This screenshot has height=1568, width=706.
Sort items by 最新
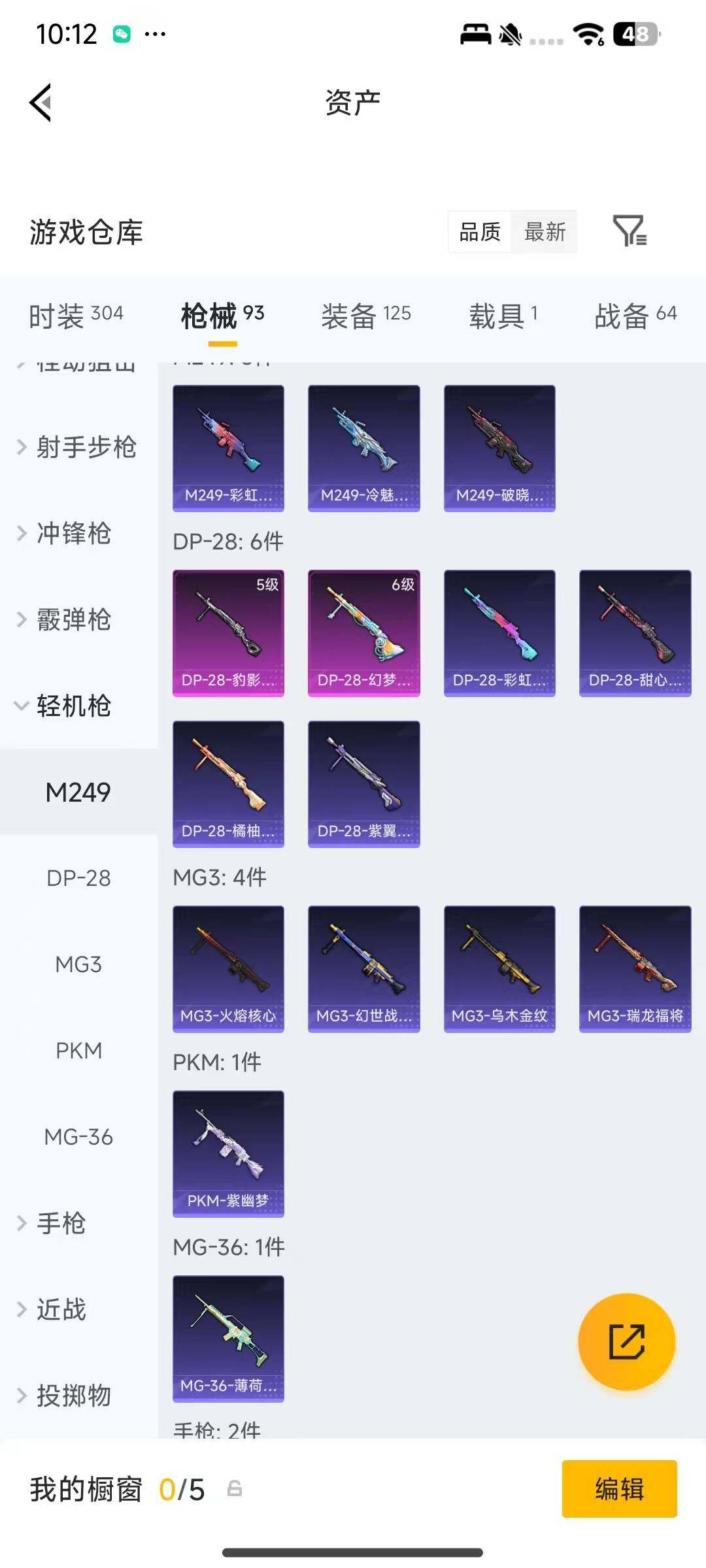point(545,231)
